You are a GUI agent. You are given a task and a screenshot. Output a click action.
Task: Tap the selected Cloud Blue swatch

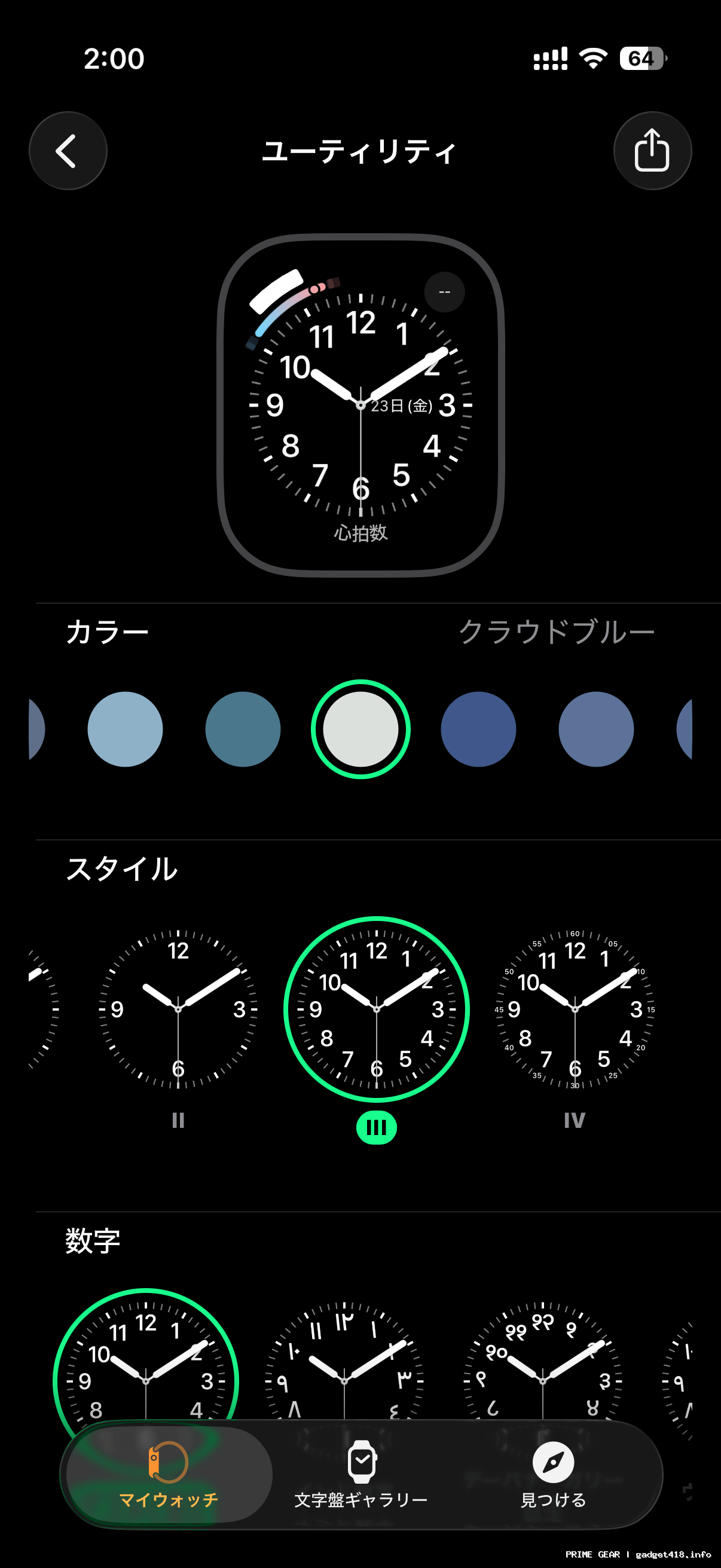361,728
